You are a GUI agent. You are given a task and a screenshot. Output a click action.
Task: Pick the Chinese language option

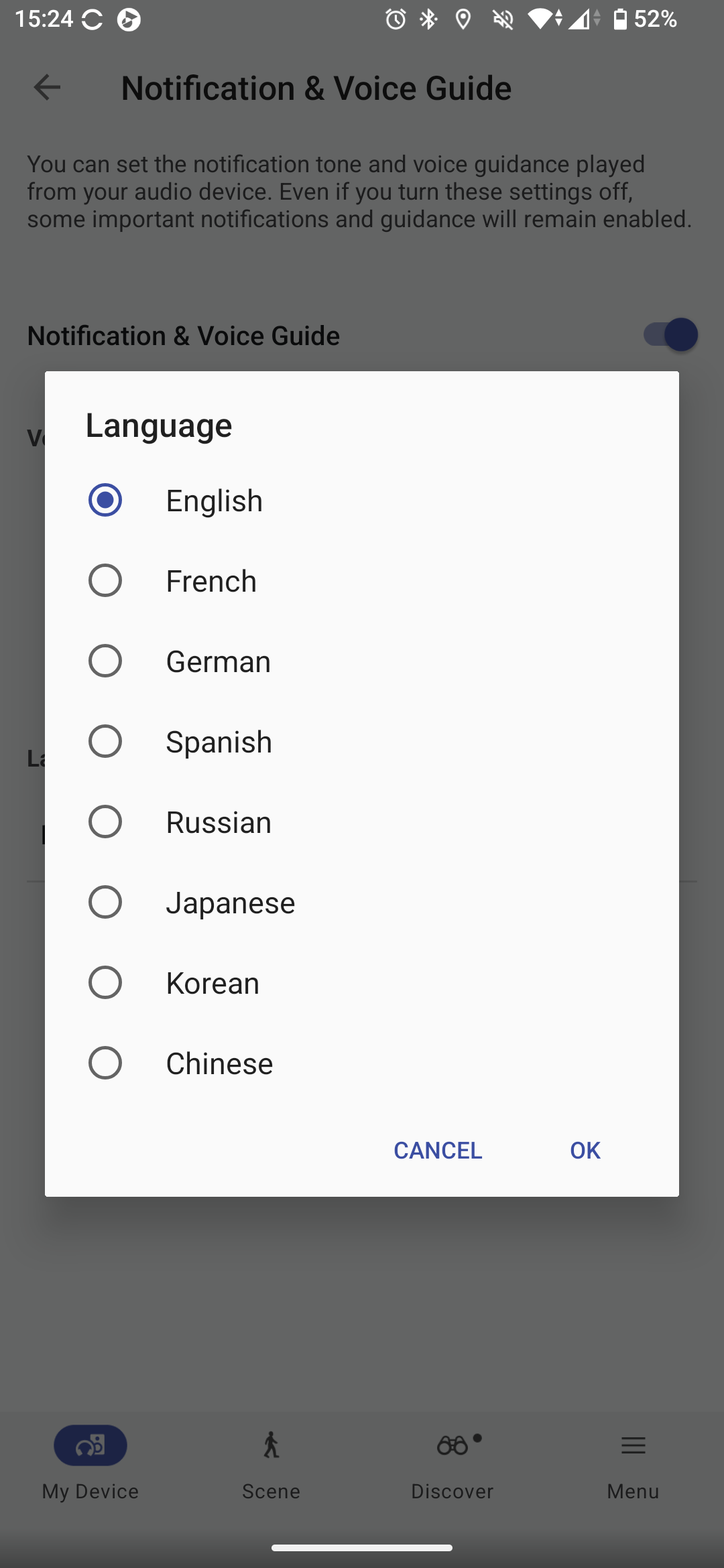tap(105, 1063)
